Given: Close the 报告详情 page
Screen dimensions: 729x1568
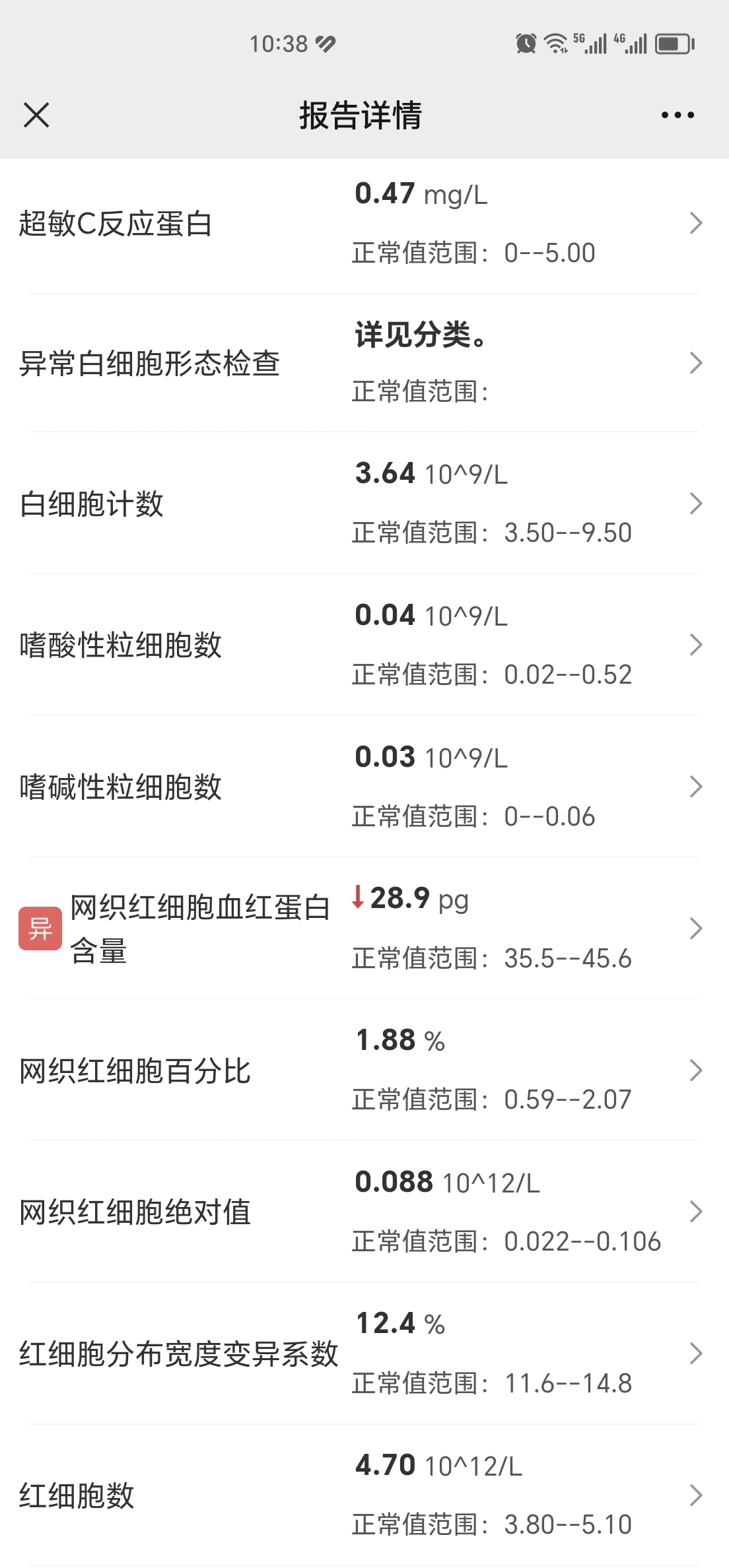Looking at the screenshot, I should (x=36, y=115).
